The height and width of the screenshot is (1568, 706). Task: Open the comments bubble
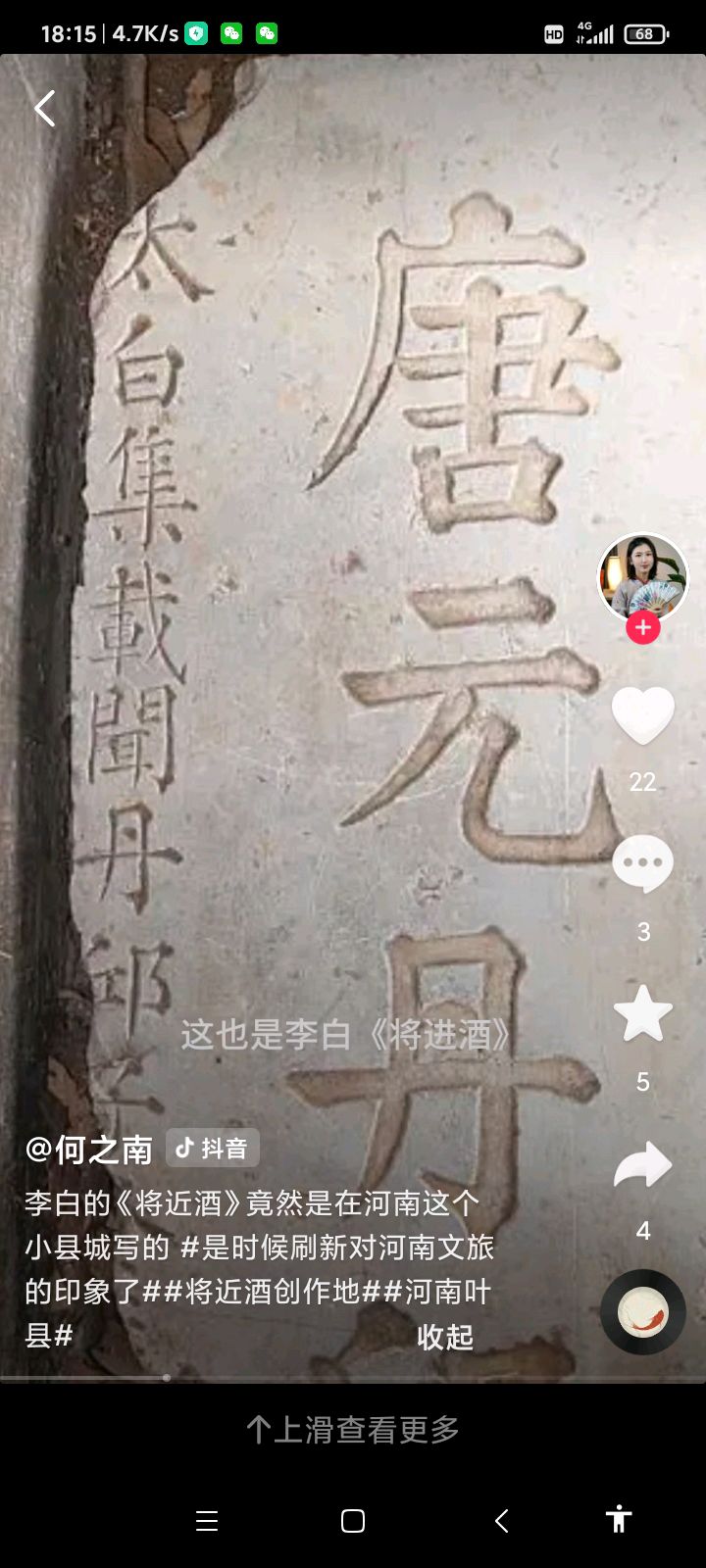642,864
